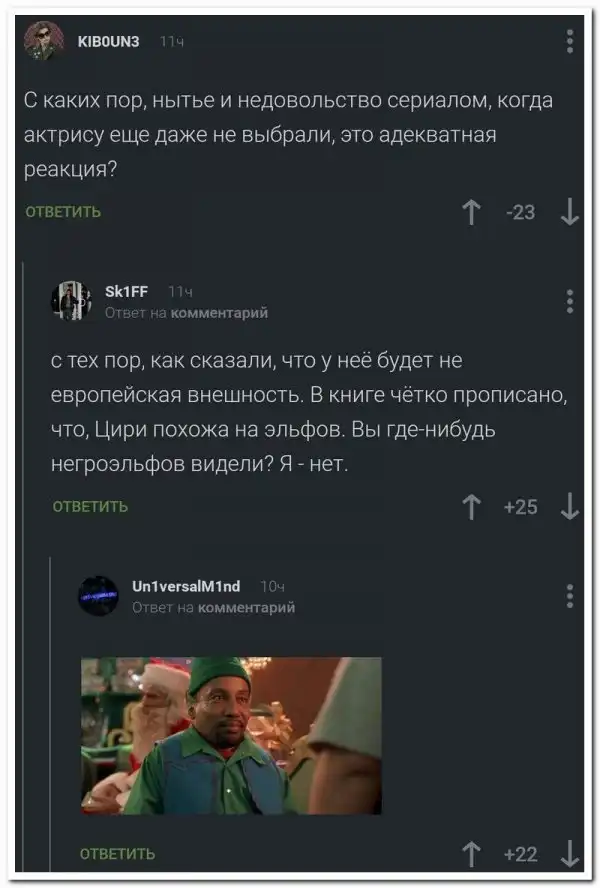This screenshot has width=600, height=888.
Task: Open the overflow menu on Un1versalM1nd's comment
Action: [570, 595]
